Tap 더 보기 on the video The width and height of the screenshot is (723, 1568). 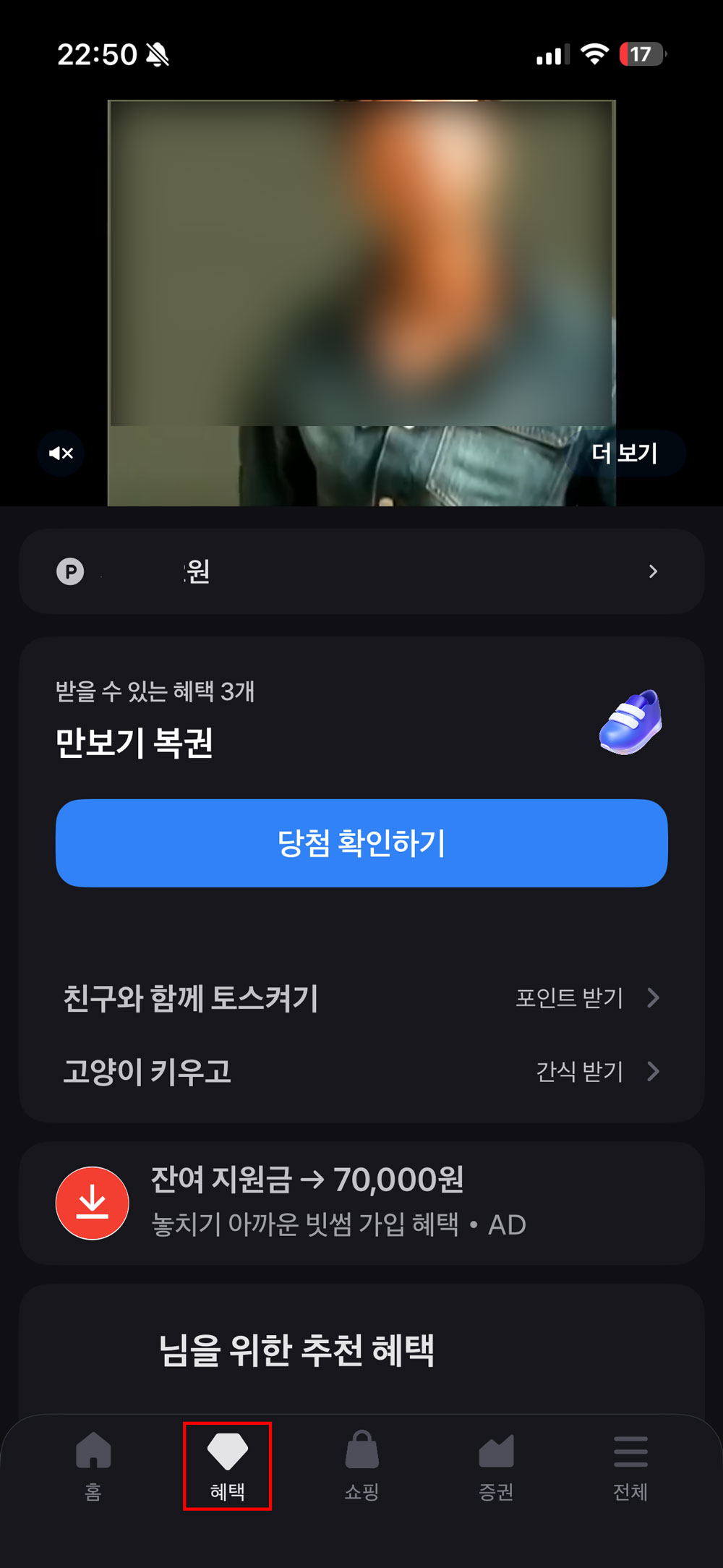(625, 453)
